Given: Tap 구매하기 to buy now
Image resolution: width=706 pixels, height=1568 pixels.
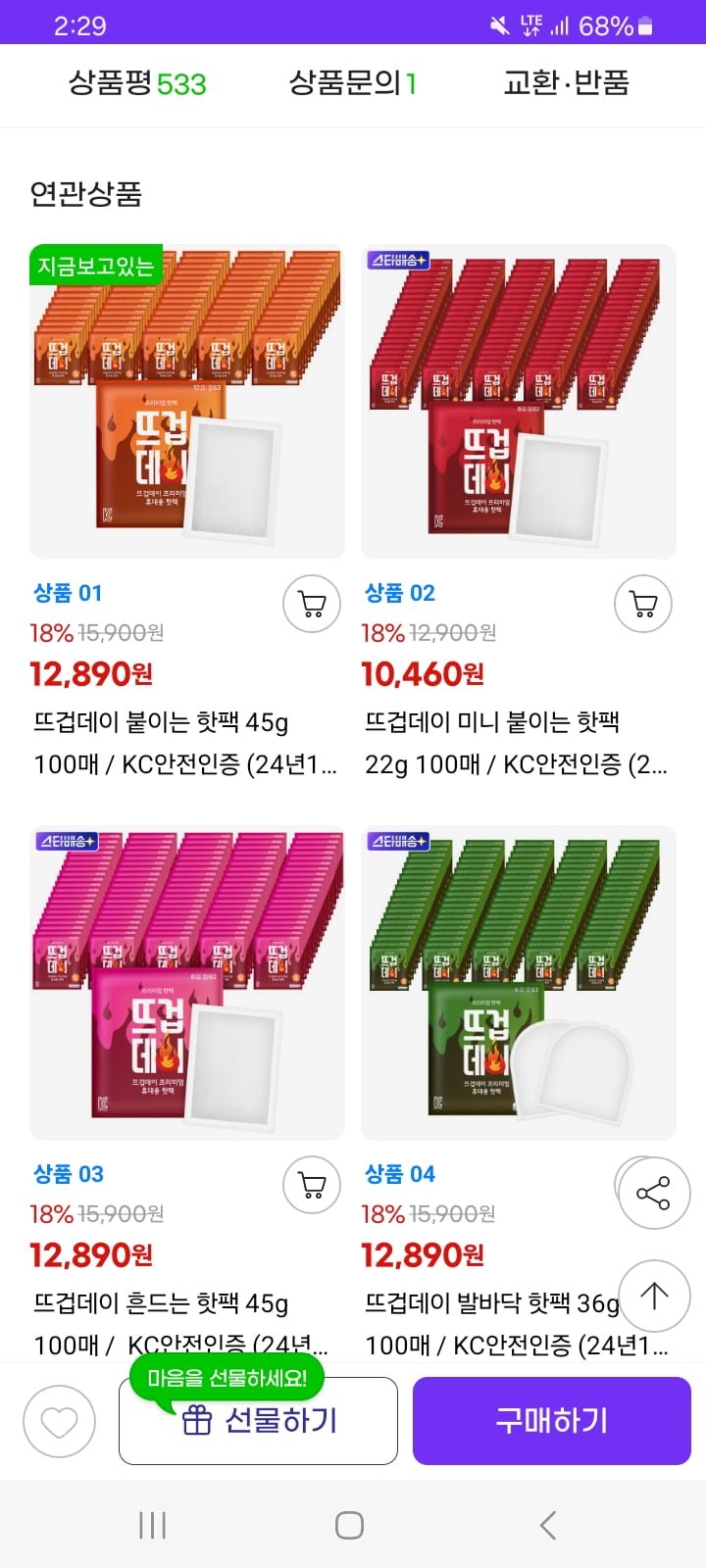Looking at the screenshot, I should click(x=552, y=1421).
